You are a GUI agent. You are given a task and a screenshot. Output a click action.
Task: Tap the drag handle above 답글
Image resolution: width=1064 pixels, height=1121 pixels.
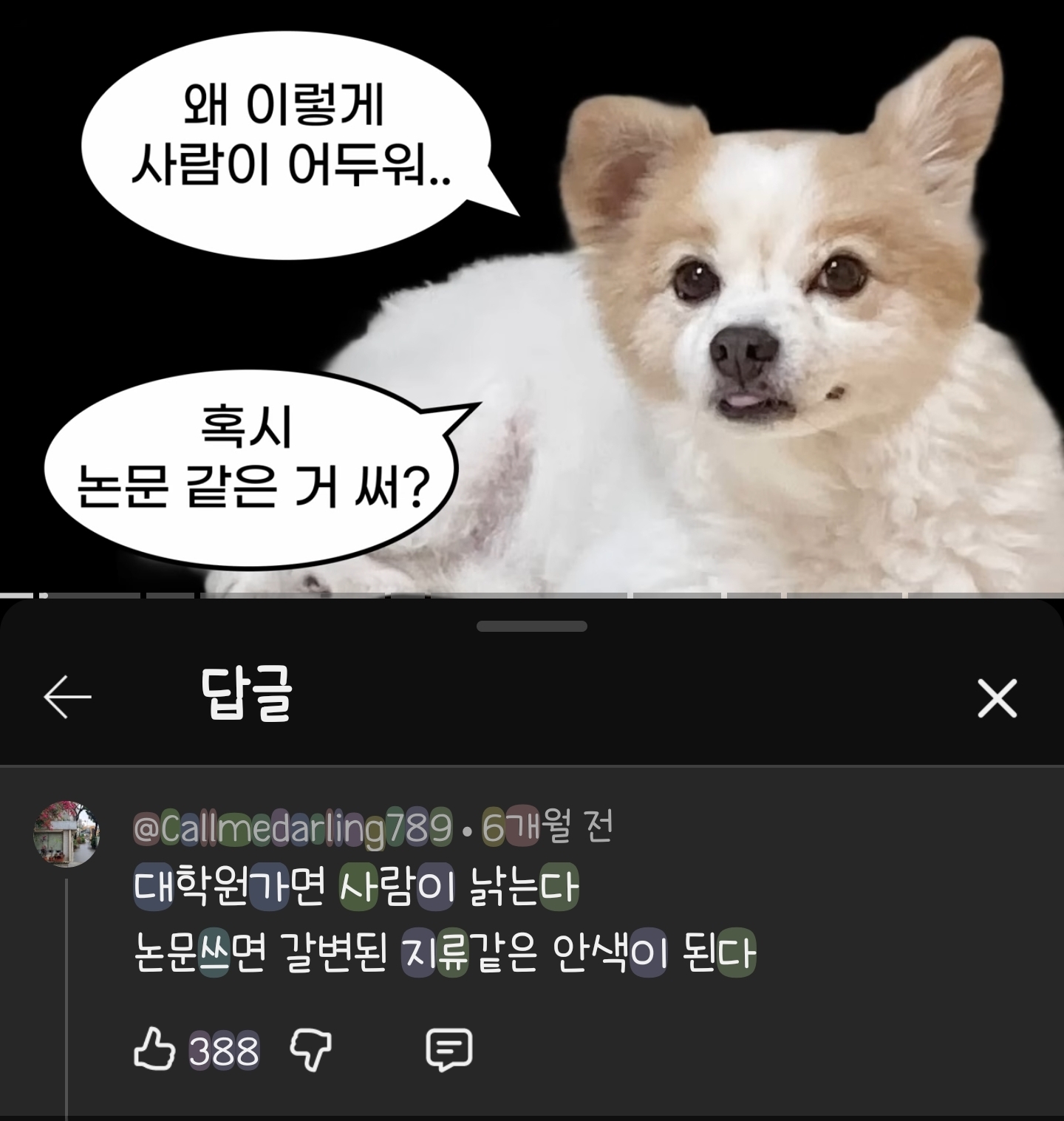pos(532,627)
